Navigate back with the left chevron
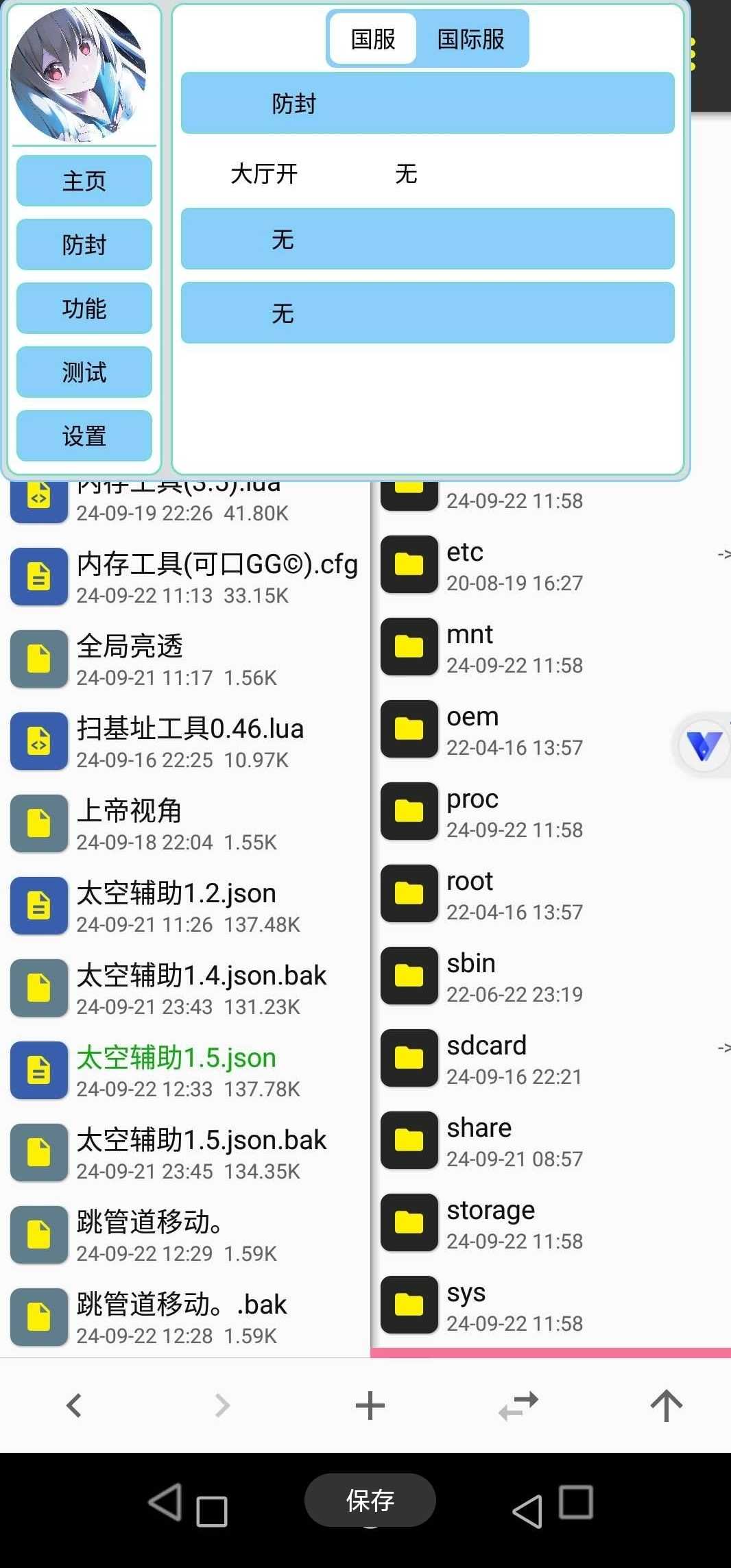The image size is (731, 1568). (x=74, y=1406)
